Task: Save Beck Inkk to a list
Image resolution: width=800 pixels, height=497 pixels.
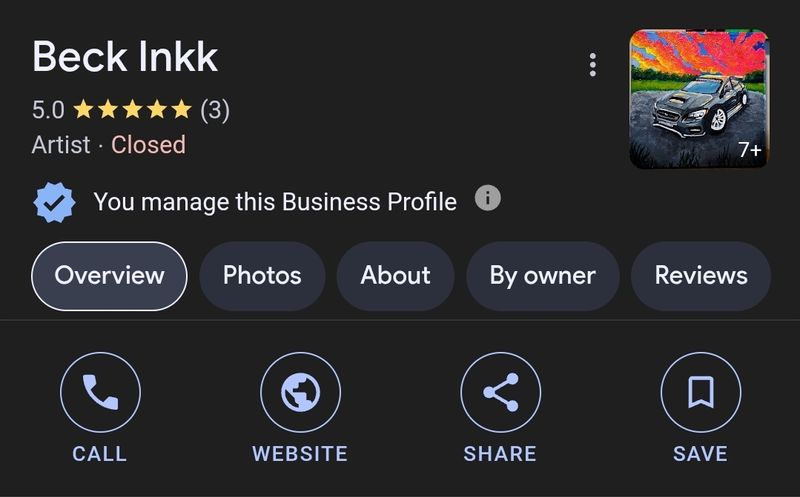Action: coord(700,393)
